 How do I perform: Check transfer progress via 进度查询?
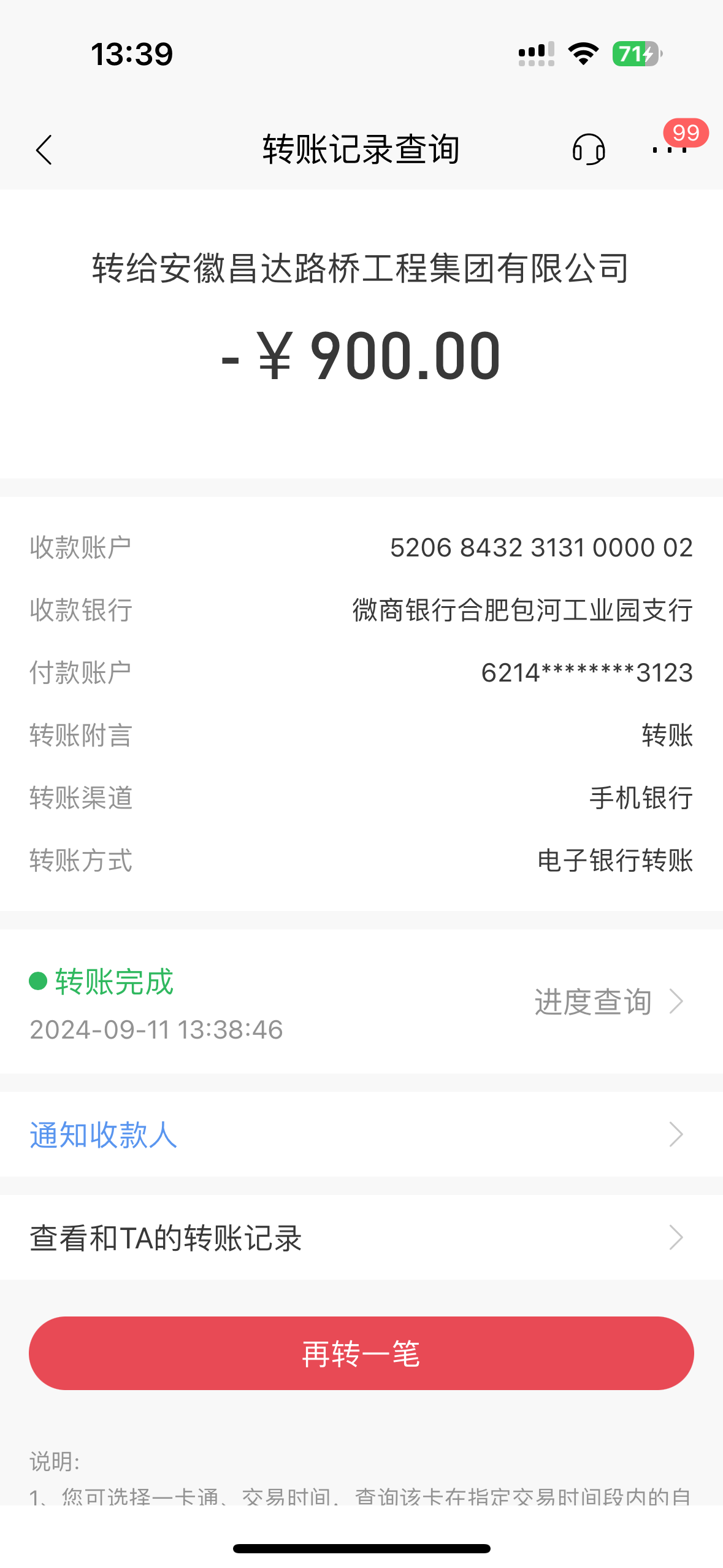(607, 1002)
